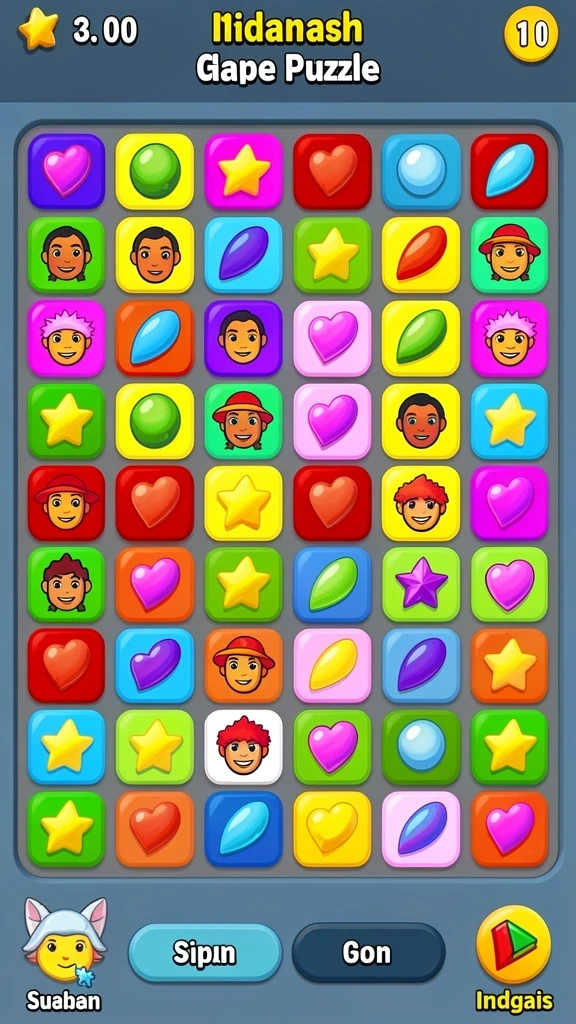Image resolution: width=576 pixels, height=1024 pixels.
Task: Select the yellow heart on yellow tile
Action: point(332,829)
